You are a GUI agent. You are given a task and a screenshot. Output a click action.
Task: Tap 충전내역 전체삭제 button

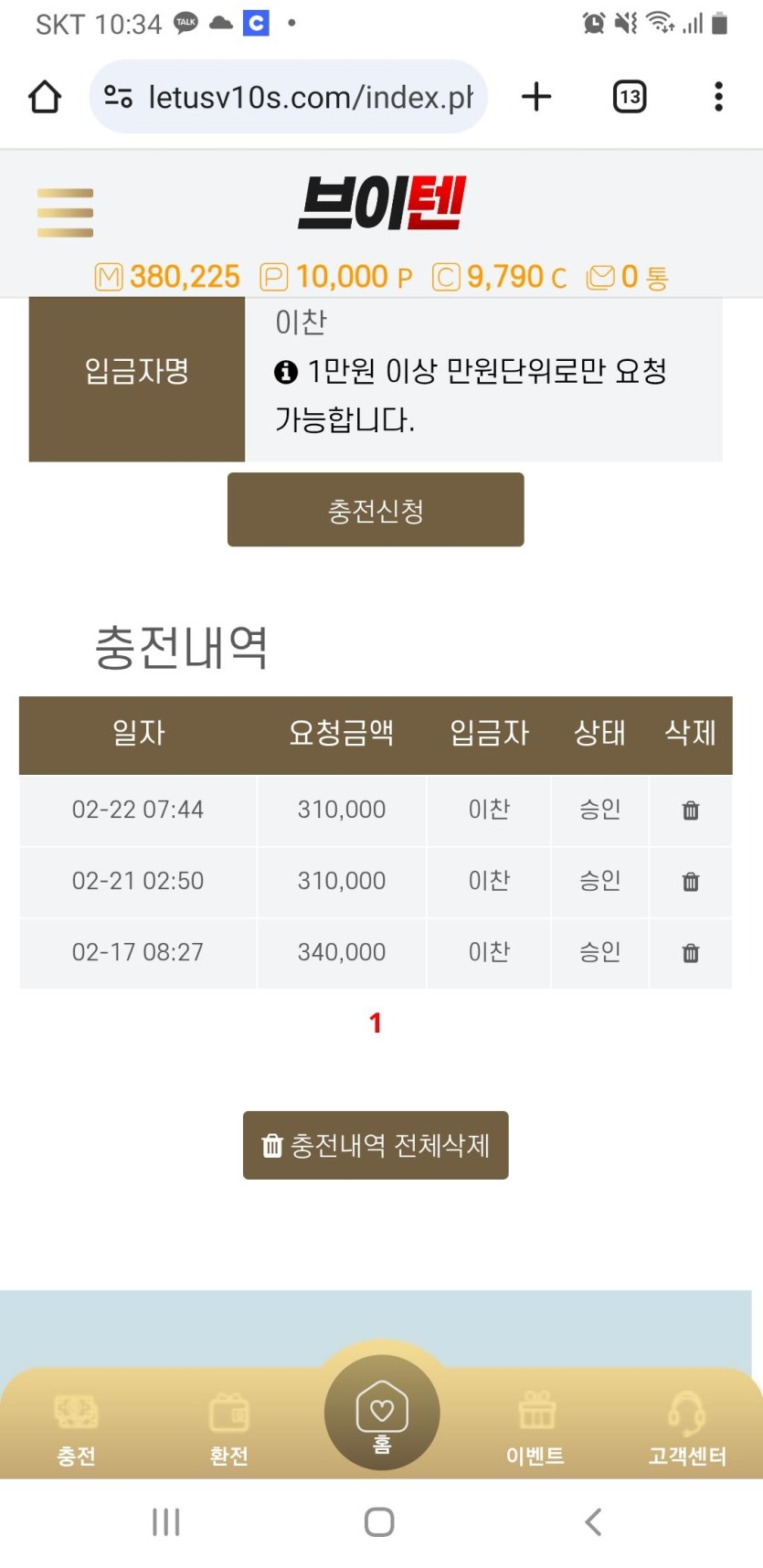click(376, 1145)
